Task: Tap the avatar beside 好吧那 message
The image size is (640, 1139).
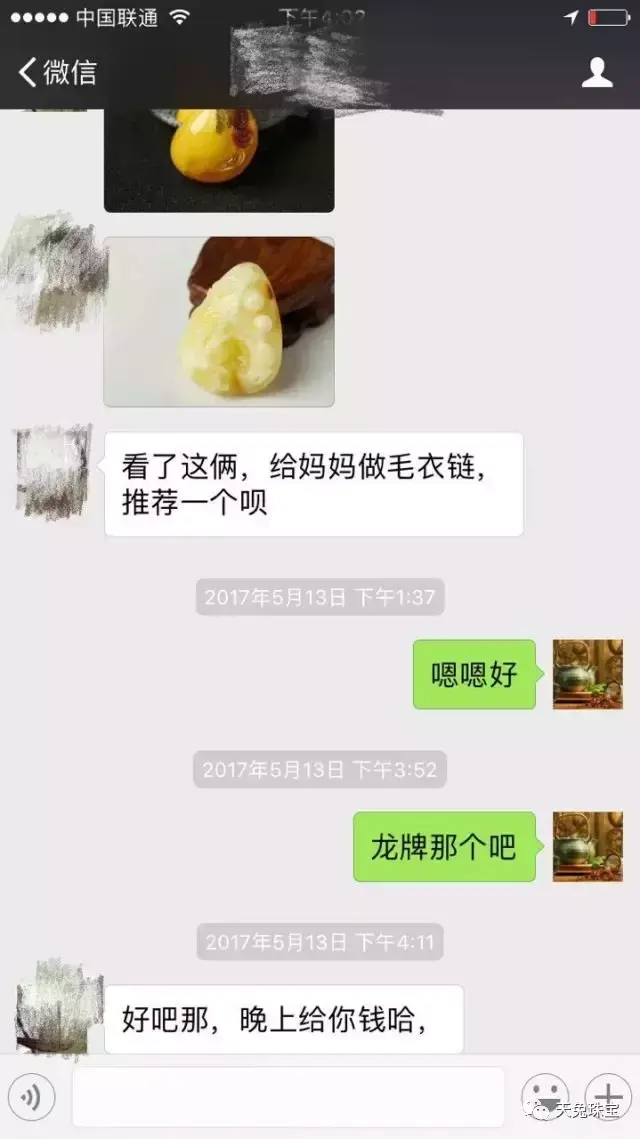Action: pos(59,1008)
